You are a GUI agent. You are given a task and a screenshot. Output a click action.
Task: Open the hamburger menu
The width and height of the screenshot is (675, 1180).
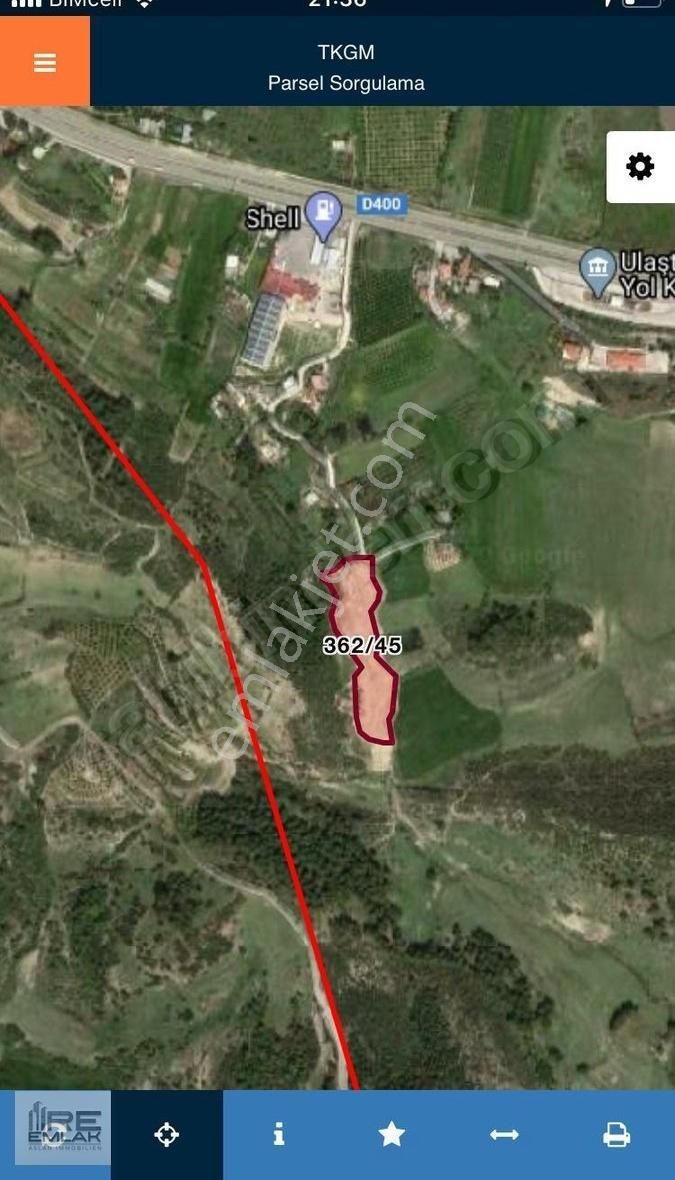pos(45,62)
